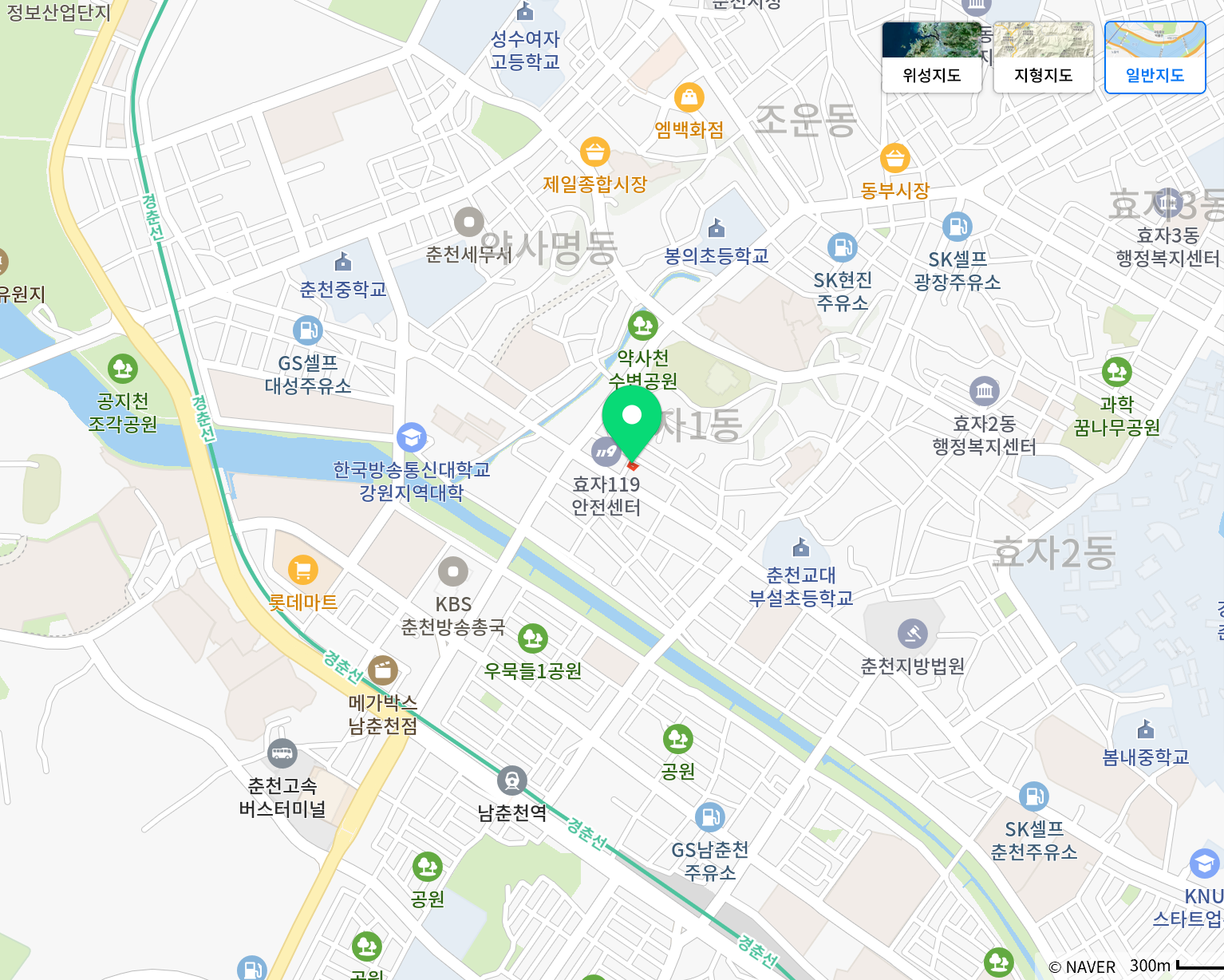Image resolution: width=1224 pixels, height=980 pixels.
Task: Select GS남춘천 주유소 gas station marker
Action: coord(709,817)
